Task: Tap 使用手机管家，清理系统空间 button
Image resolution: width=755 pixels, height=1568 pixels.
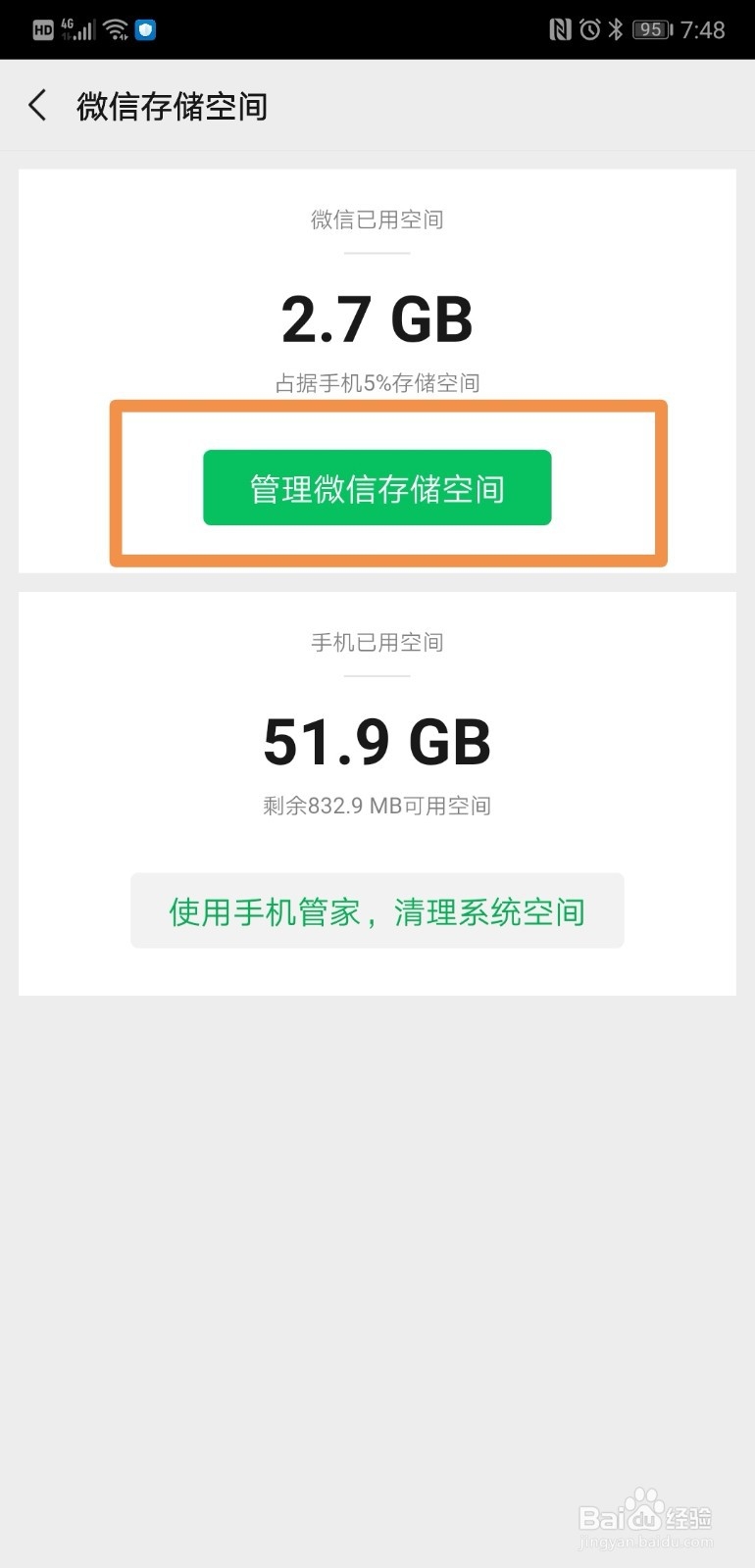Action: (x=377, y=910)
